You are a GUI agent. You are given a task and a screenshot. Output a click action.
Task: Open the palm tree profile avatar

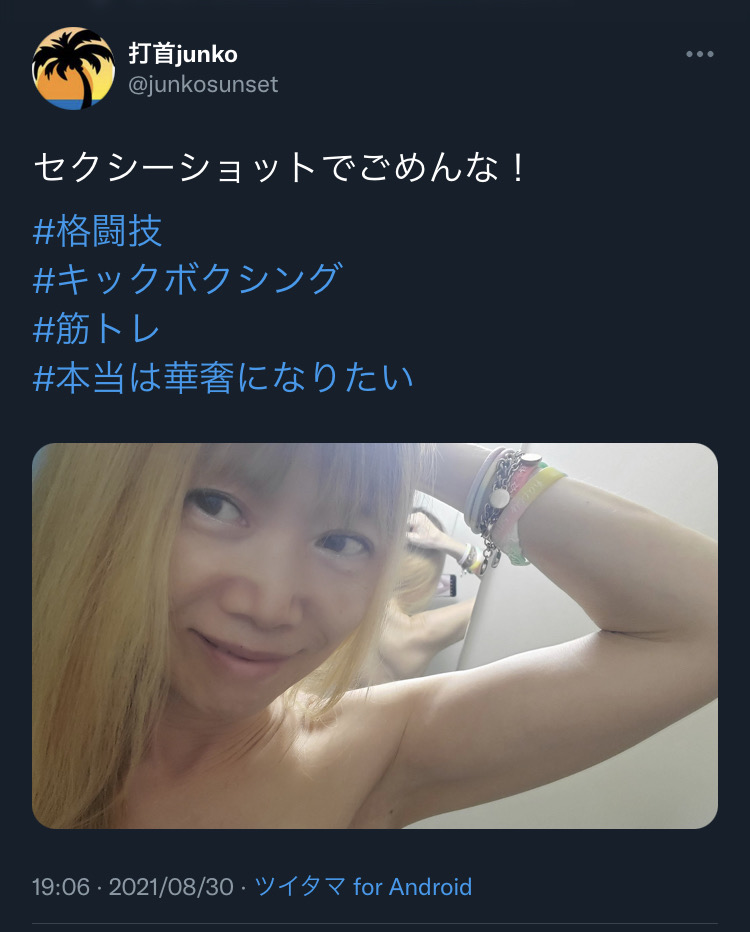click(x=74, y=68)
